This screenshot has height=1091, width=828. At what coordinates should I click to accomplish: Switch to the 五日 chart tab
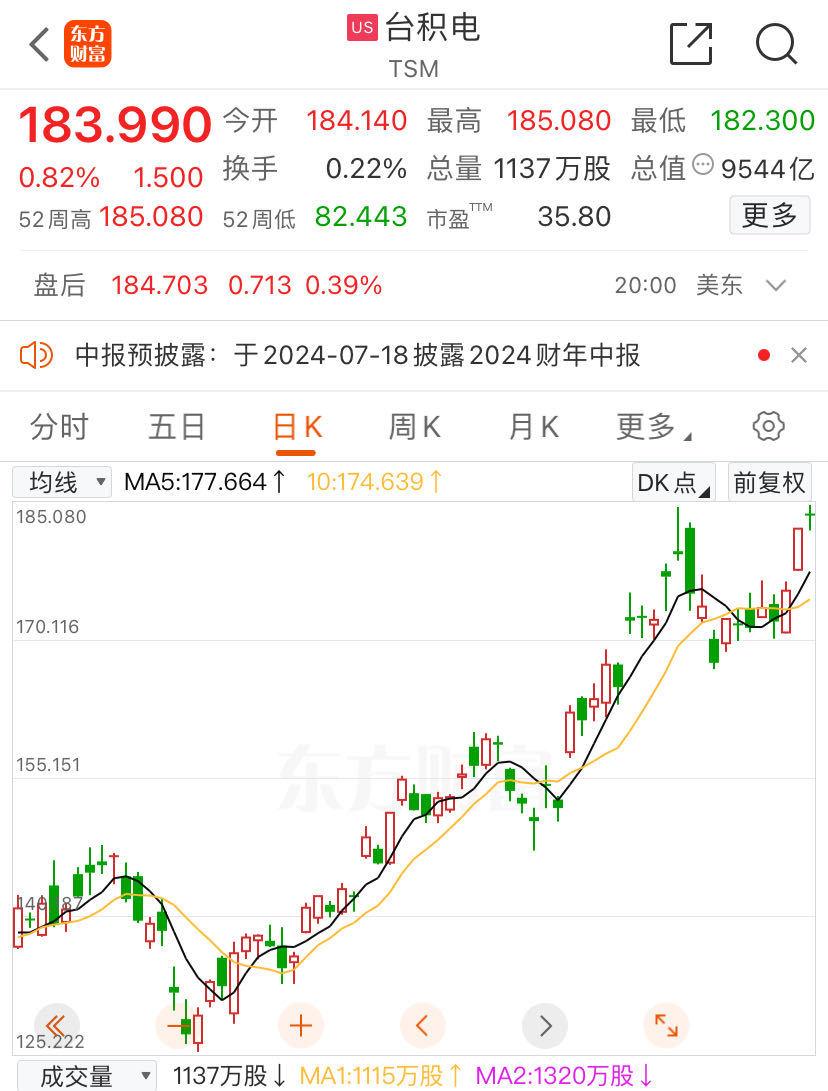click(x=177, y=427)
